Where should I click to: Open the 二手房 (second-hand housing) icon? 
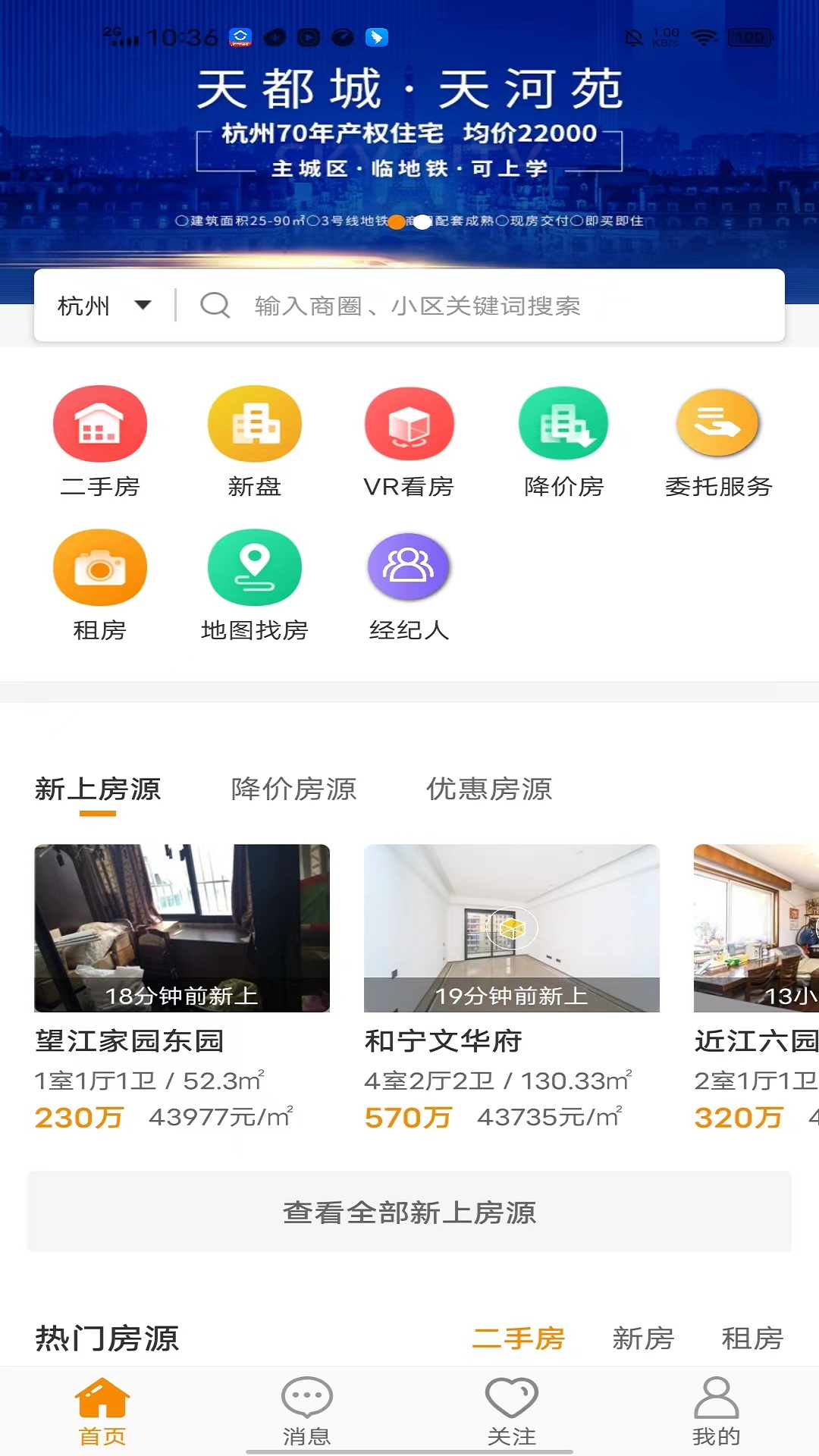coord(99,423)
